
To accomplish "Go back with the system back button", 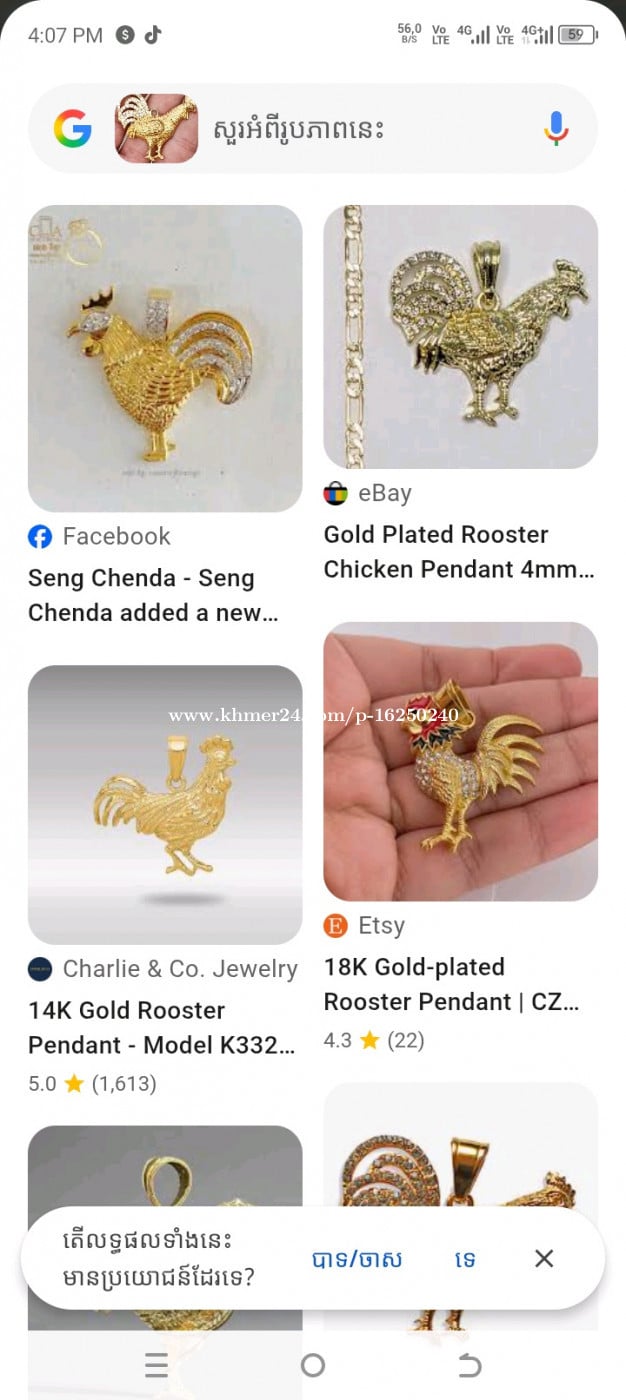I will click(469, 1365).
